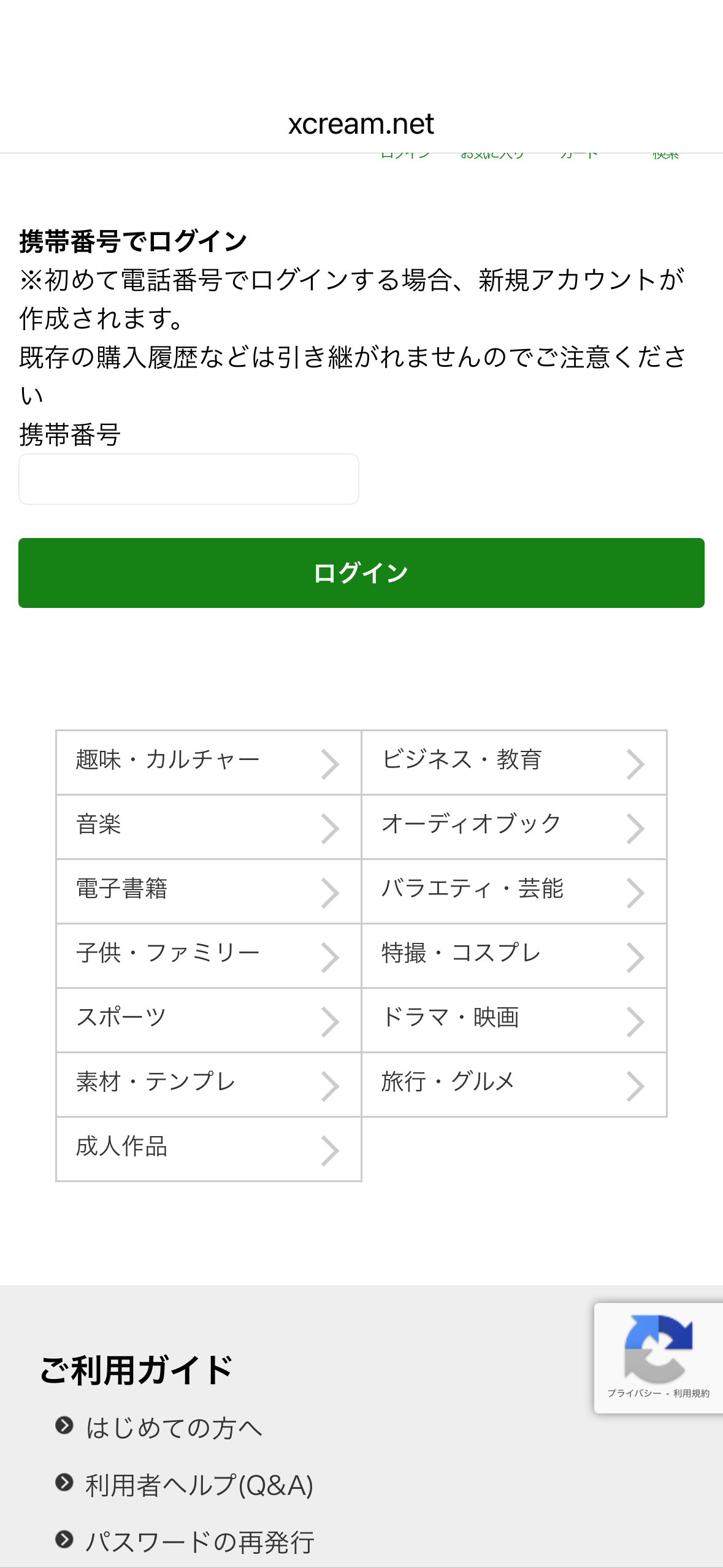Click the 携帯番号 input field

pos(188,478)
